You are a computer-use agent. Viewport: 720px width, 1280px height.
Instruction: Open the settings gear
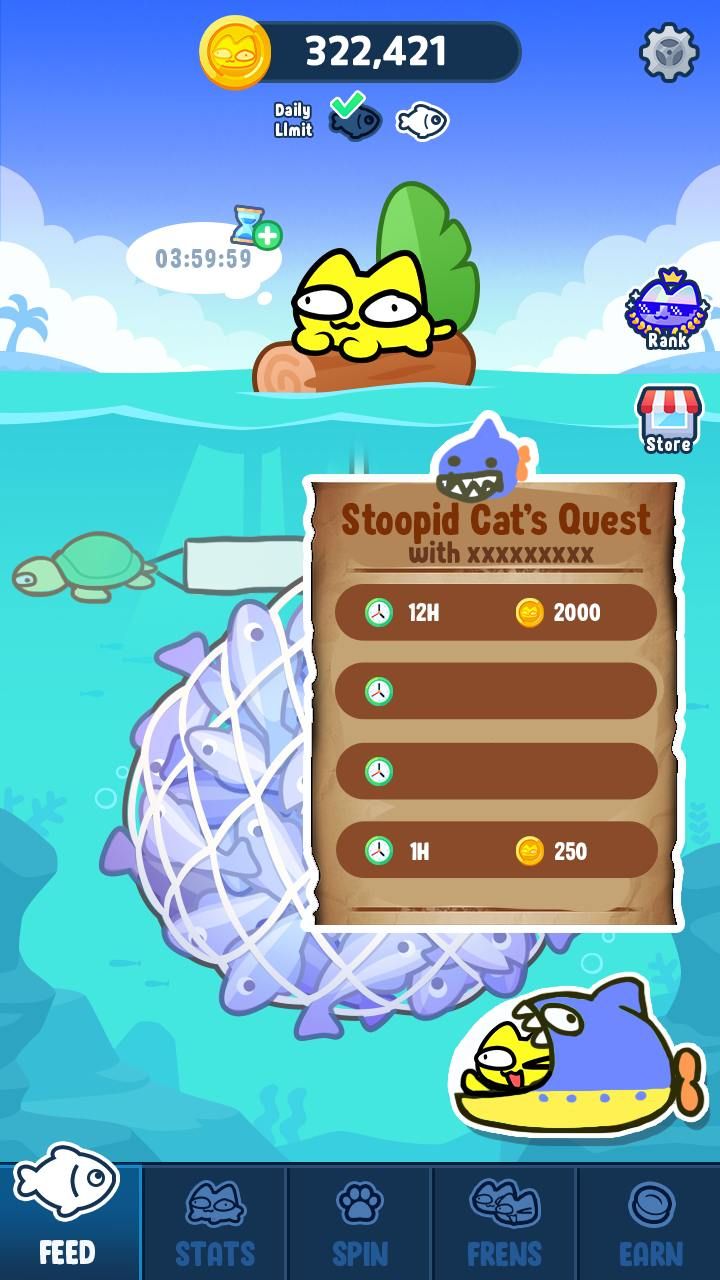tap(669, 52)
